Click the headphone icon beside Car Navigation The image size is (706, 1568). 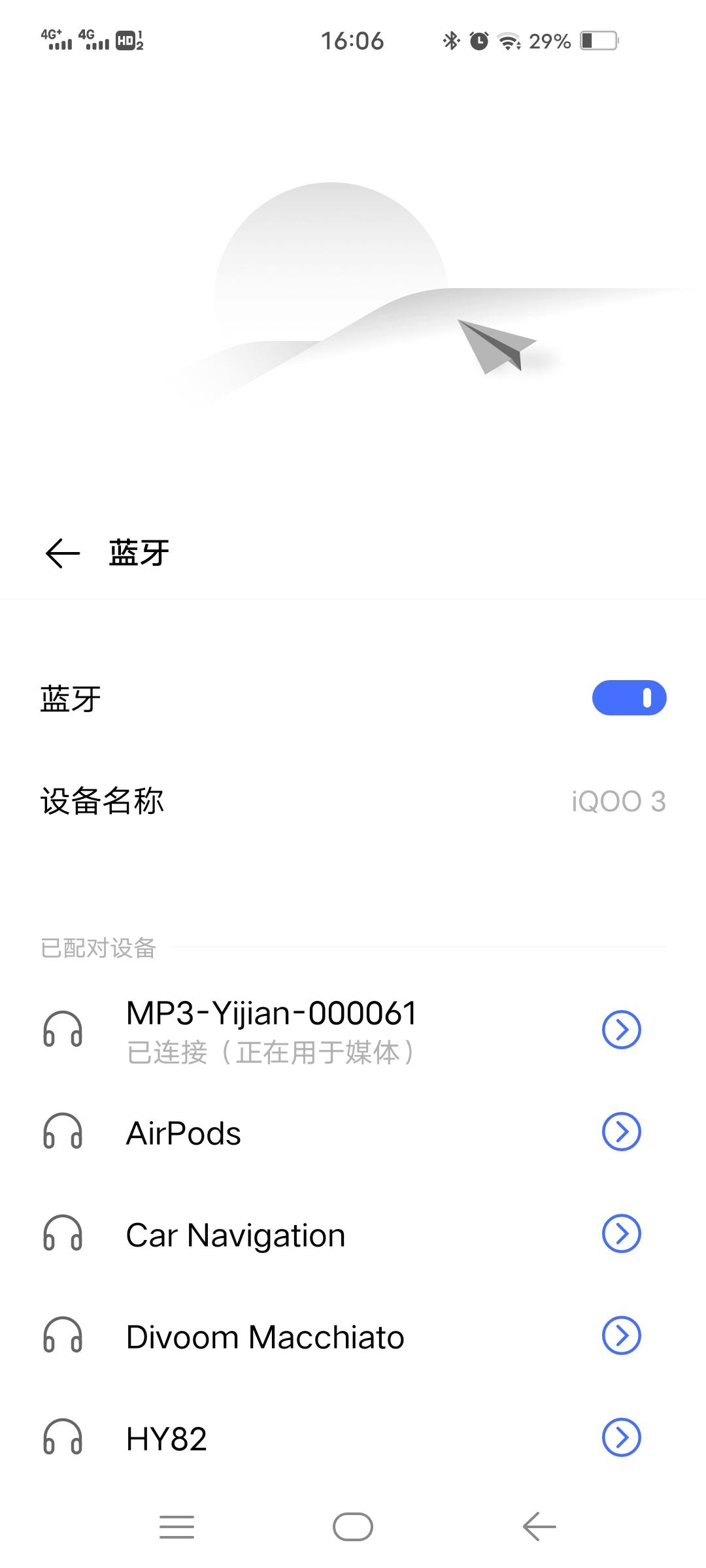click(63, 1234)
